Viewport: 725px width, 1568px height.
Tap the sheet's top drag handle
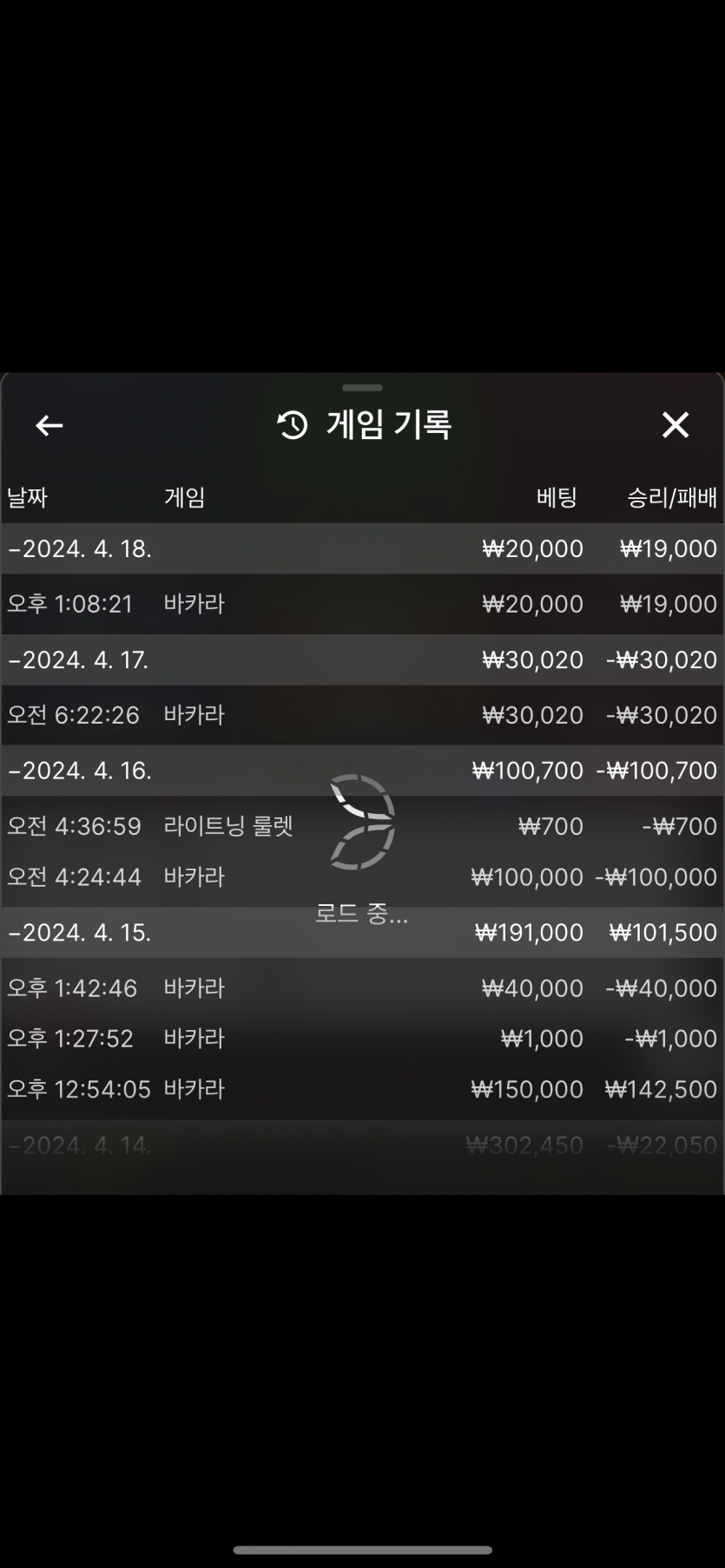[362, 387]
